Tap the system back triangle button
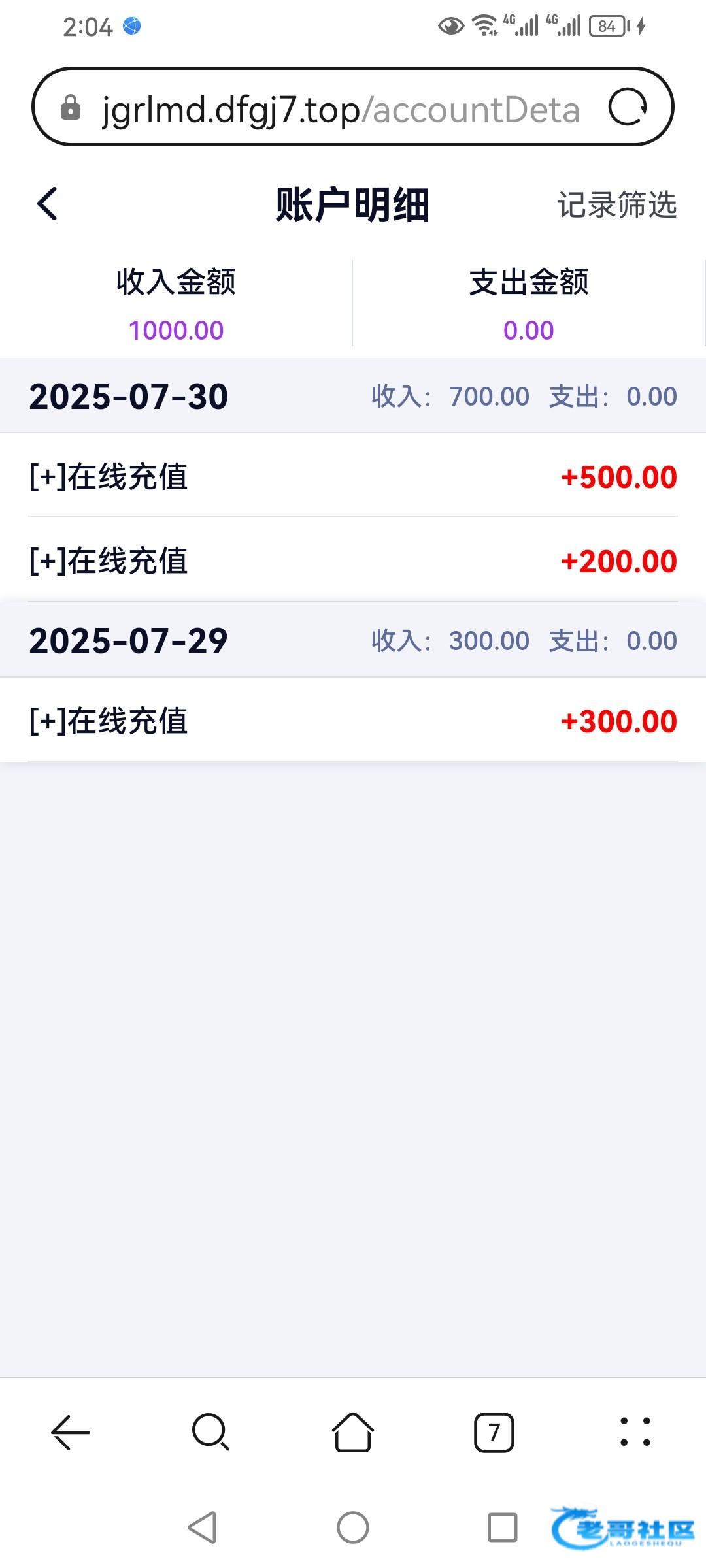The image size is (706, 1568). click(203, 1527)
